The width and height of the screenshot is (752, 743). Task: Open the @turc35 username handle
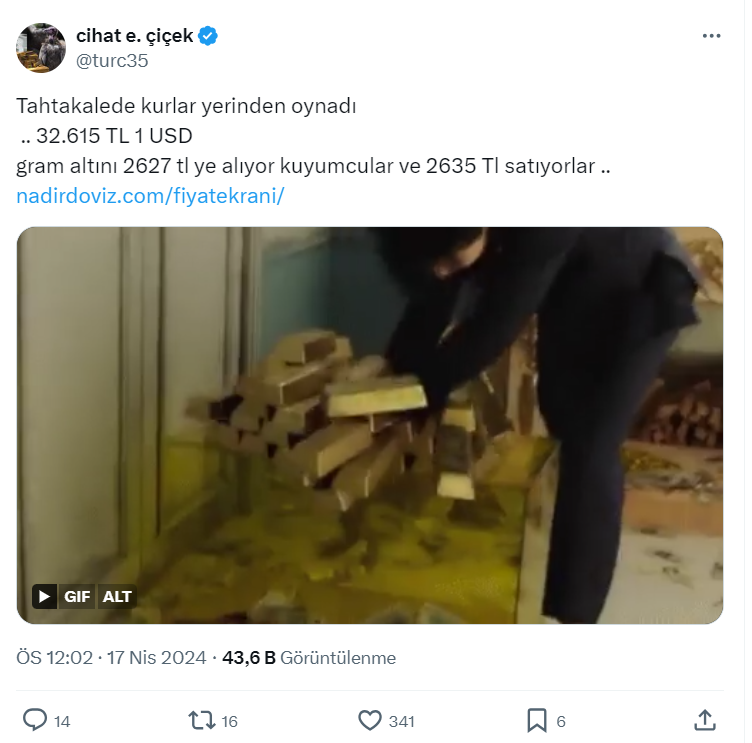tap(111, 60)
